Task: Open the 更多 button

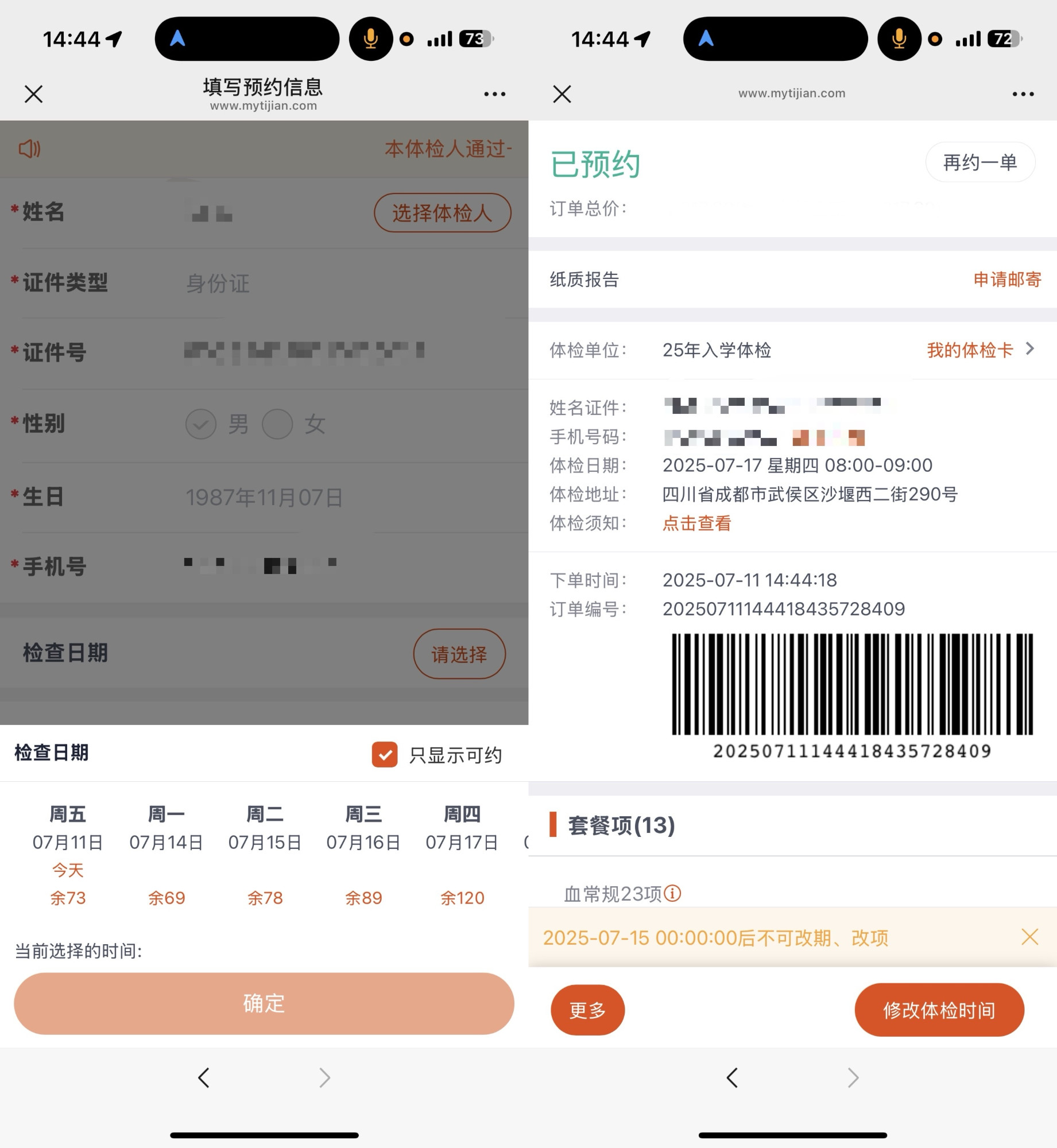Action: pos(587,1010)
